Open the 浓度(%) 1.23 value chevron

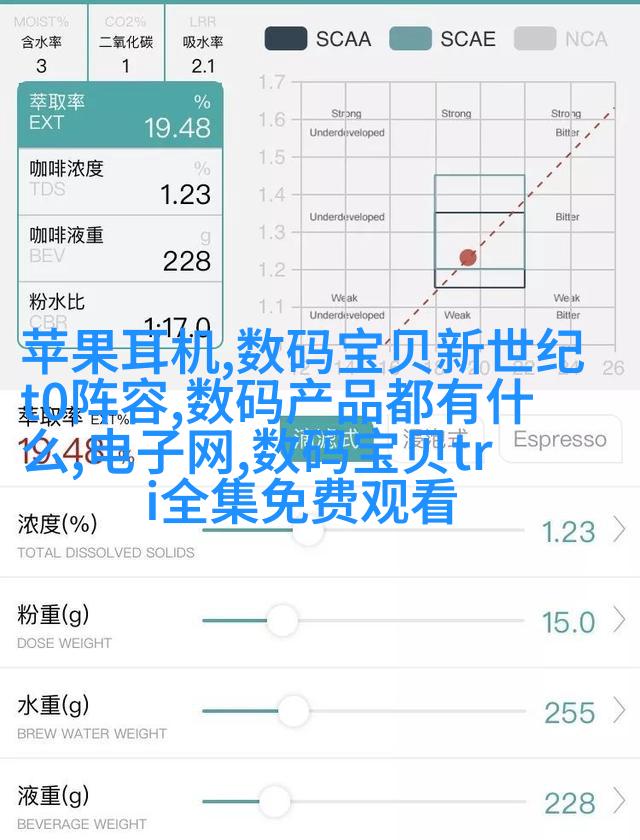click(x=621, y=530)
